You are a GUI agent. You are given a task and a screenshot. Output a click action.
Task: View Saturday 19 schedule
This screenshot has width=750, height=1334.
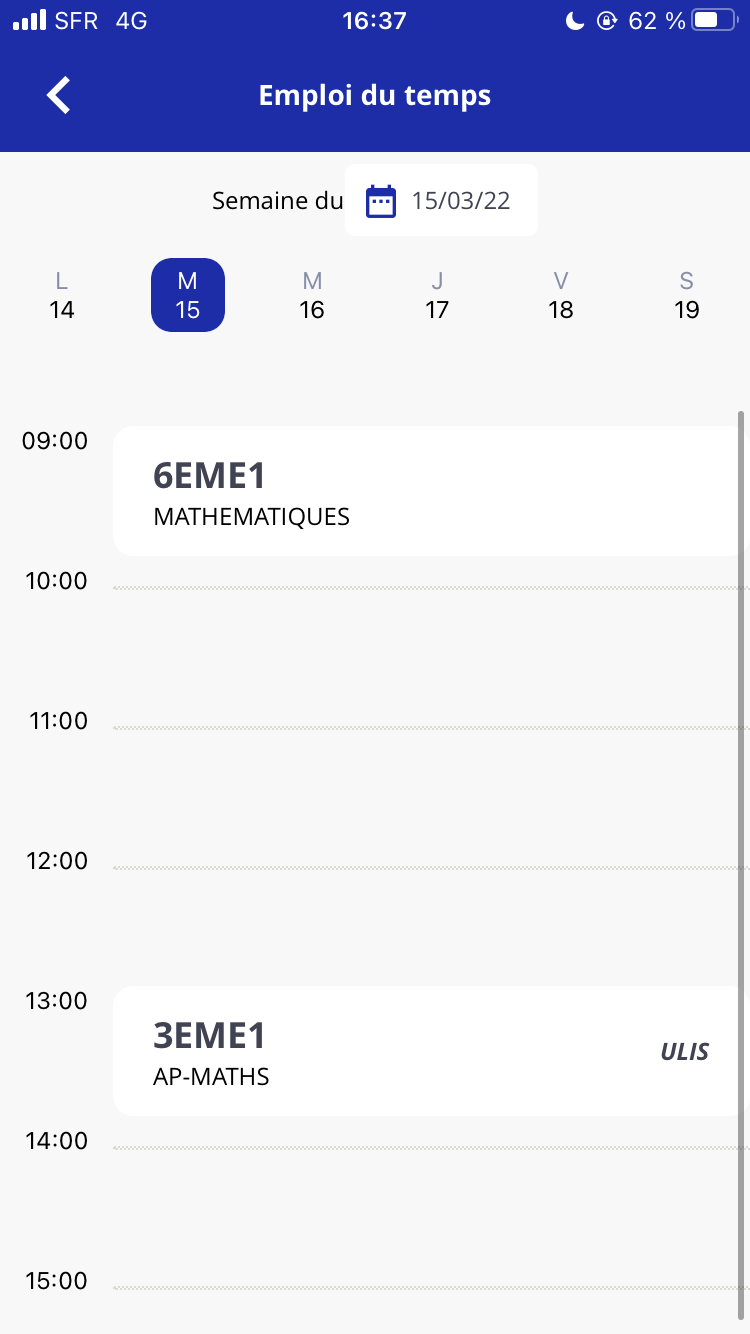[686, 296]
